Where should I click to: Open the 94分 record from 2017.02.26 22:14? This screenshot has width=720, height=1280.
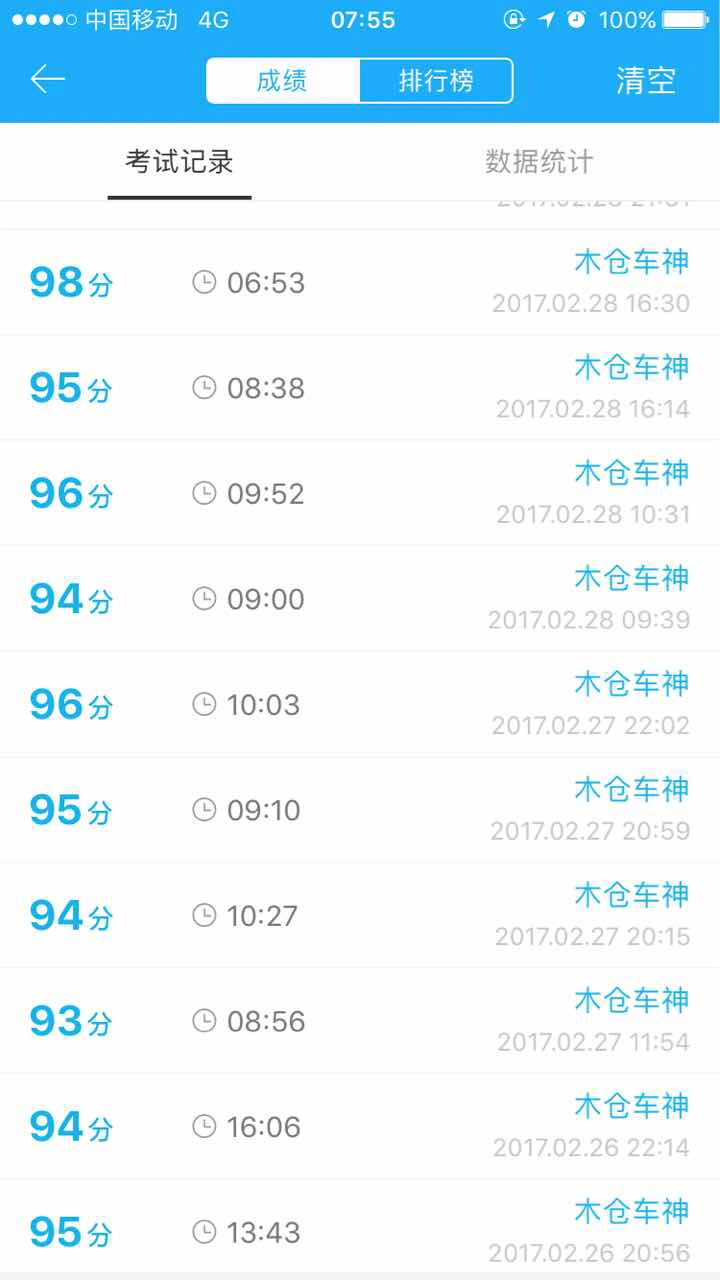click(x=360, y=1127)
